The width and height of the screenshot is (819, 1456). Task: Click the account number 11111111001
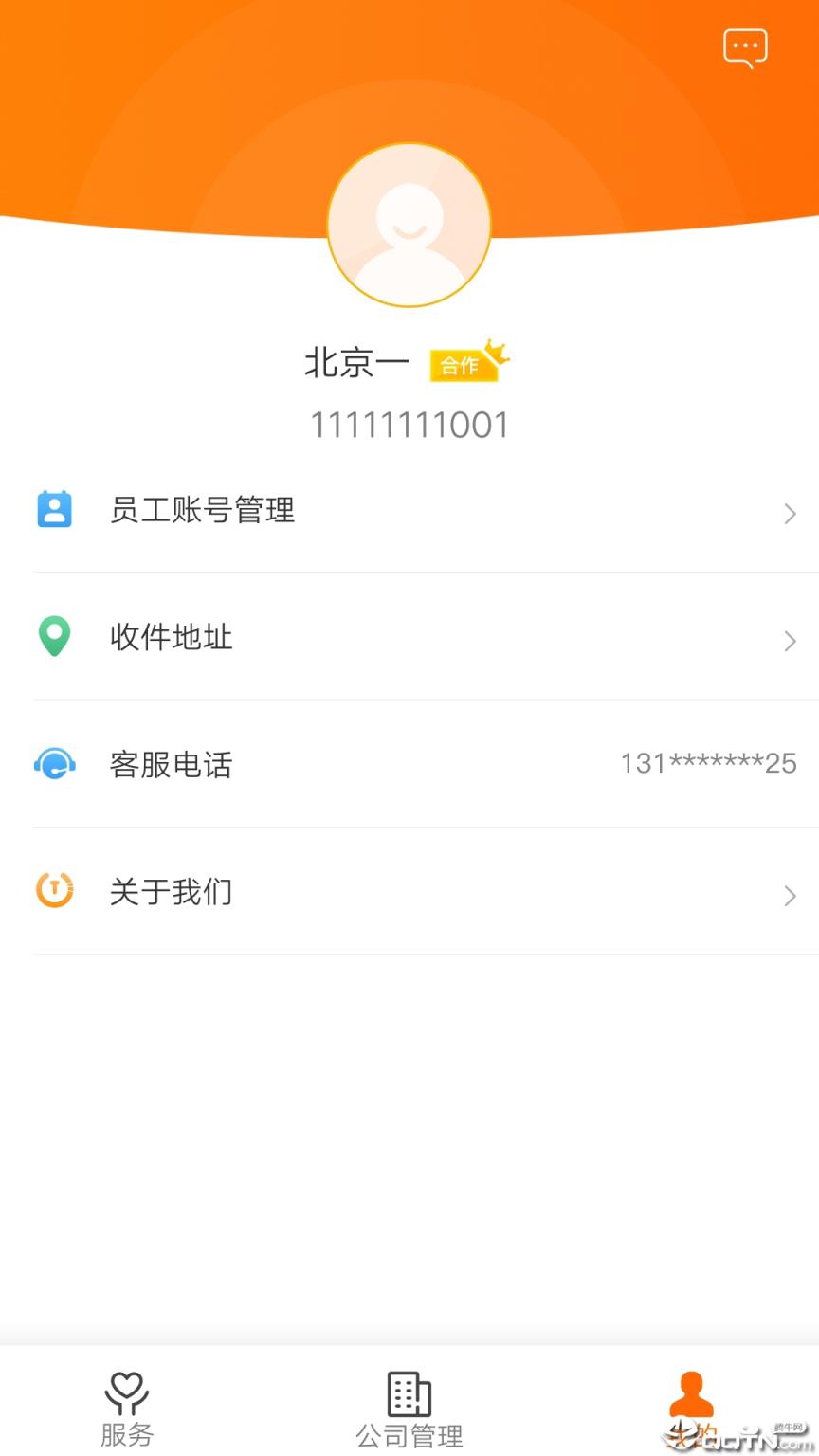(x=409, y=426)
